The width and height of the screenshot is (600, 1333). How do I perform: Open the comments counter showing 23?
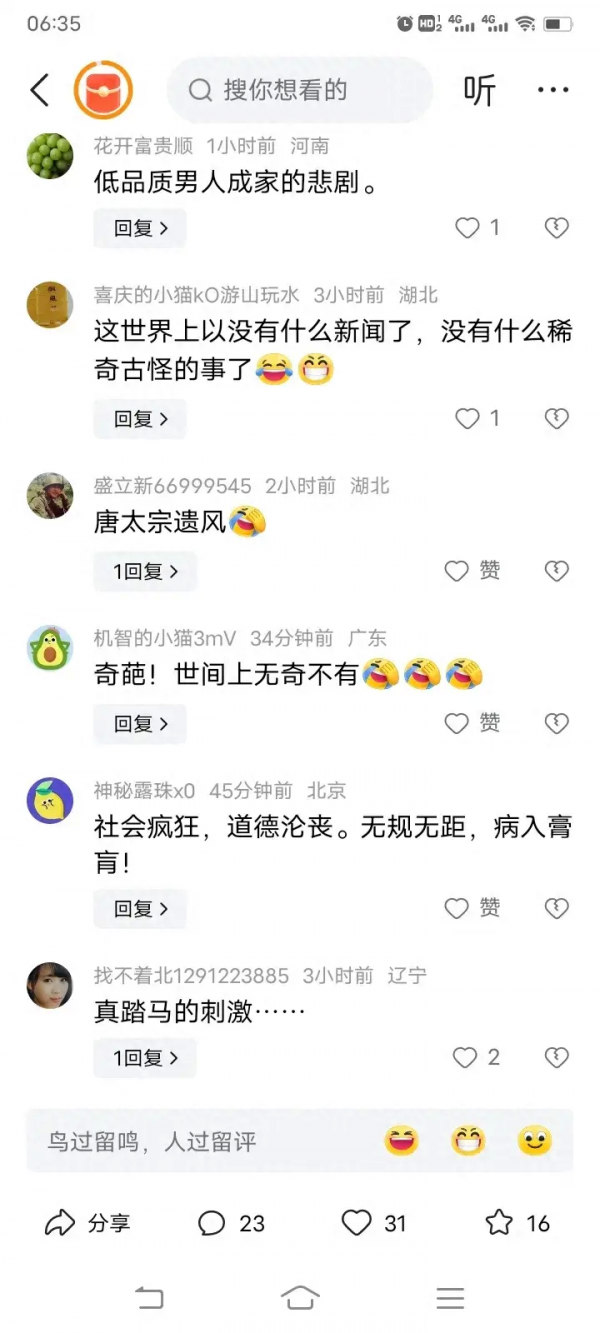[x=232, y=1223]
